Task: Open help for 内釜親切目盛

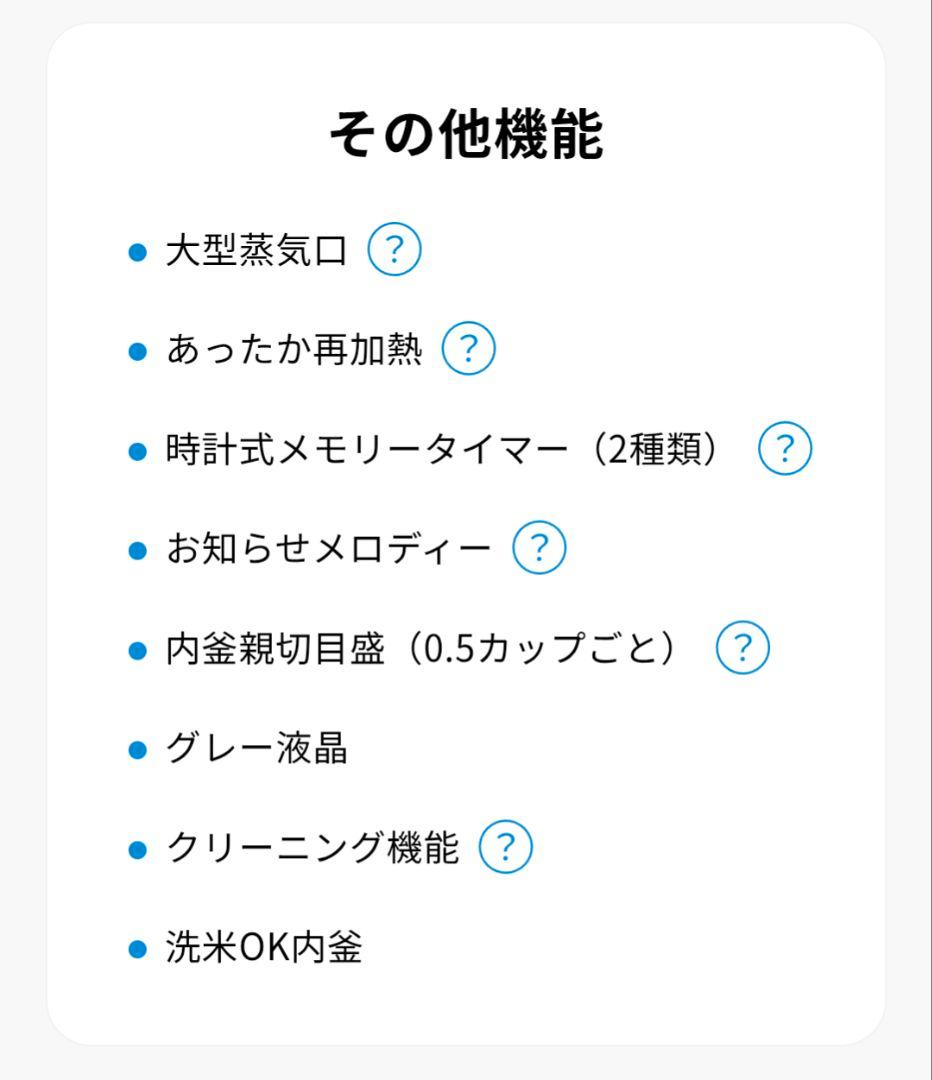Action: (x=742, y=648)
